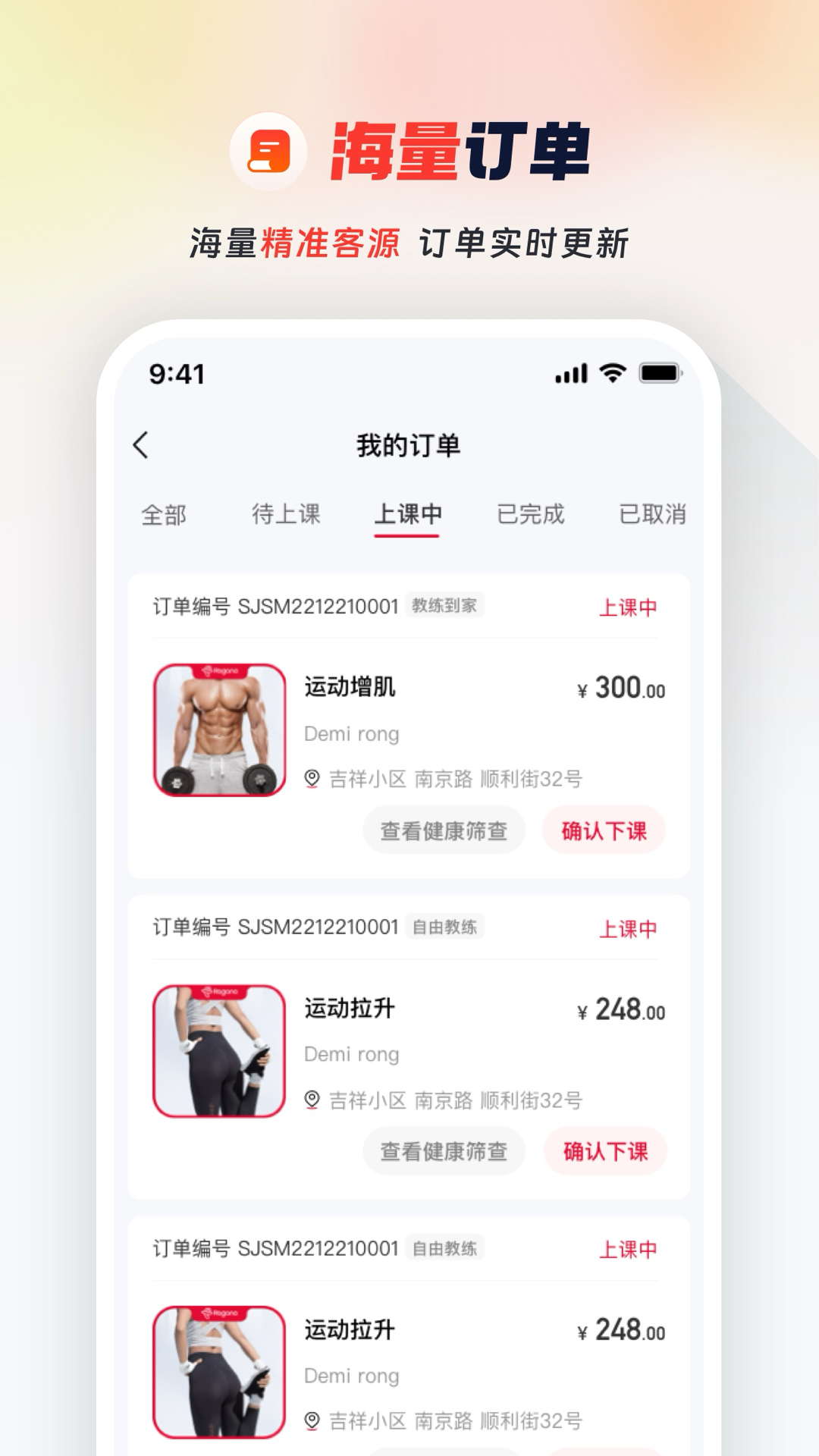This screenshot has height=1456, width=819.
Task: Select the 教练到家 badge on first order
Action: click(444, 605)
